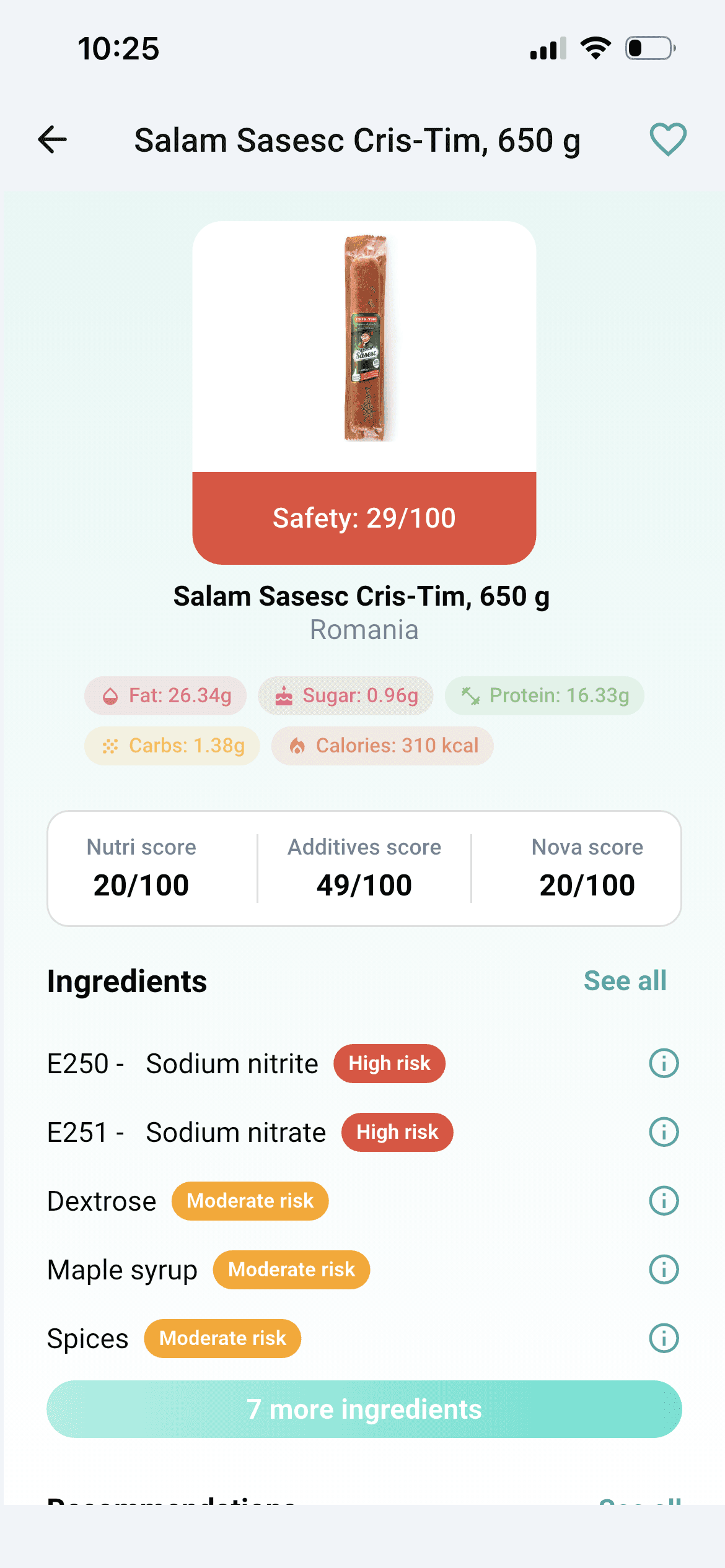The image size is (725, 1568).
Task: Tap the Moderate risk badge on Dextrose
Action: (250, 1201)
